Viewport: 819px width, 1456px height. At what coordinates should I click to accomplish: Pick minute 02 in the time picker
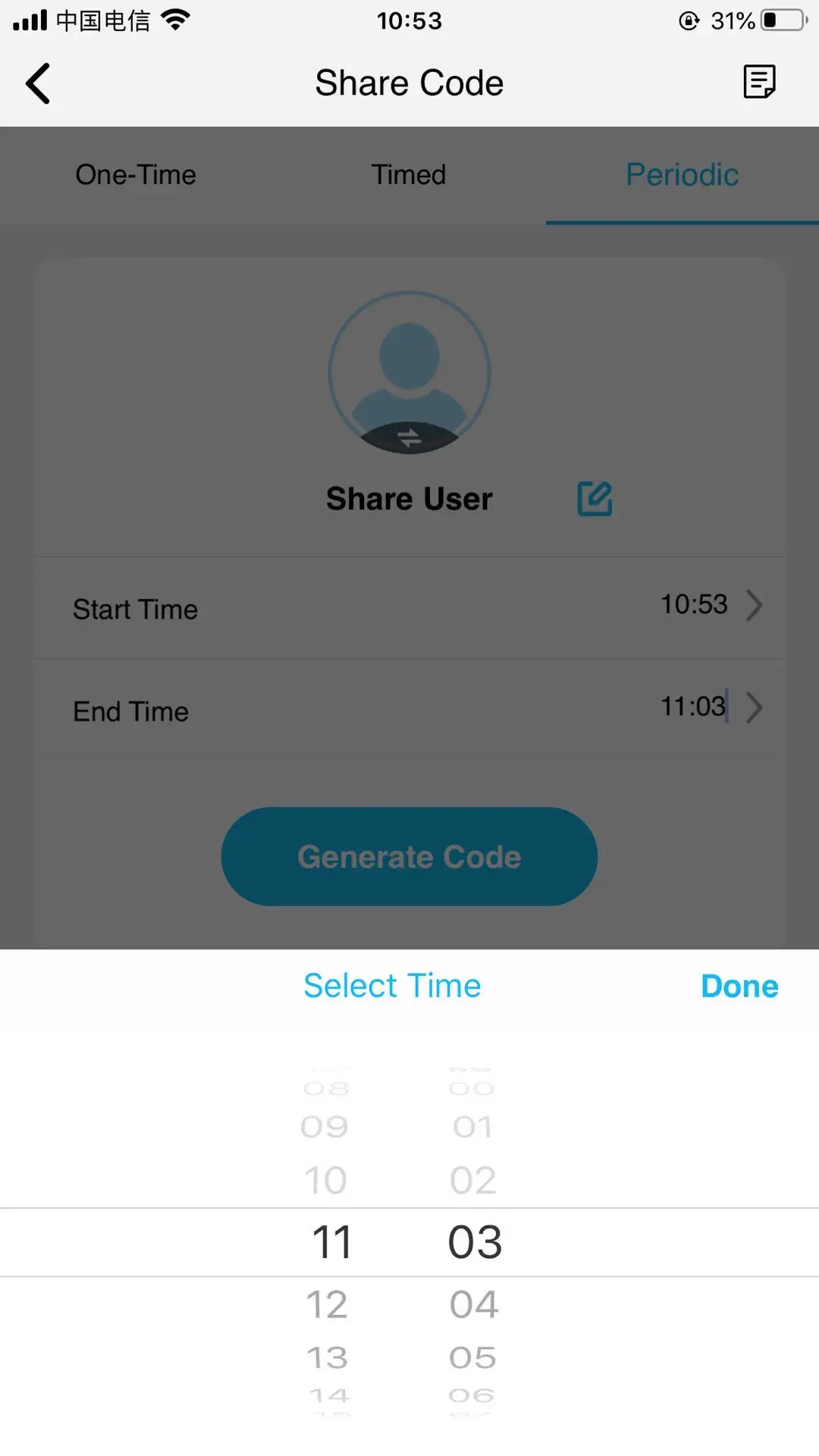pos(473,1181)
